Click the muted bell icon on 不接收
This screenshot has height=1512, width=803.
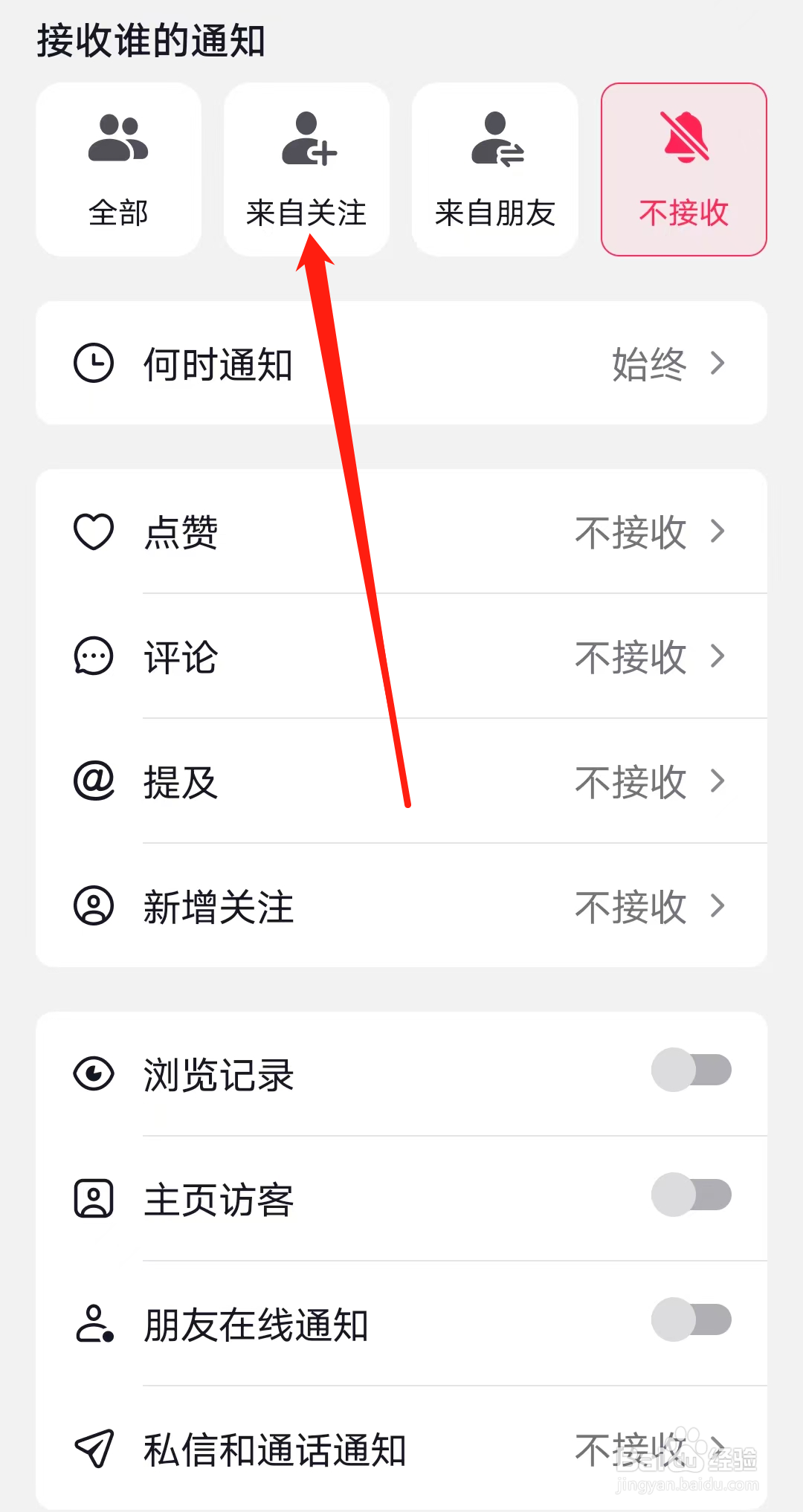(683, 141)
